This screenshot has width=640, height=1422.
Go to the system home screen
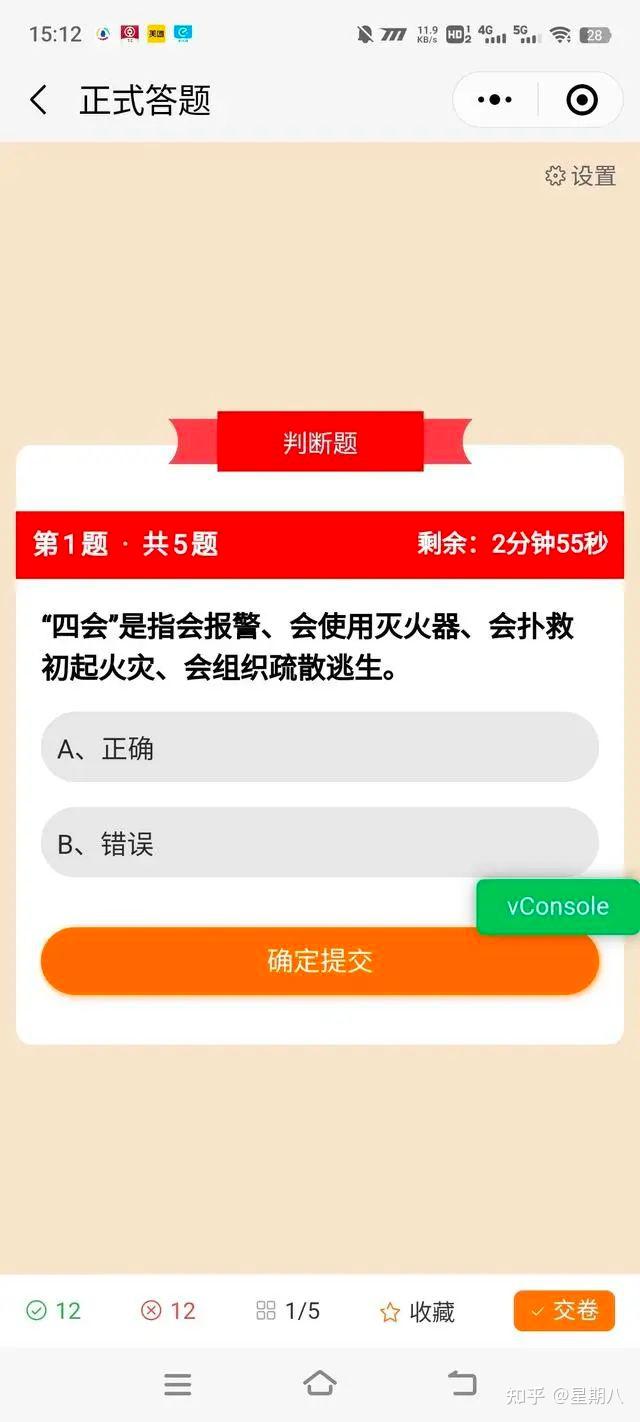[320, 1384]
